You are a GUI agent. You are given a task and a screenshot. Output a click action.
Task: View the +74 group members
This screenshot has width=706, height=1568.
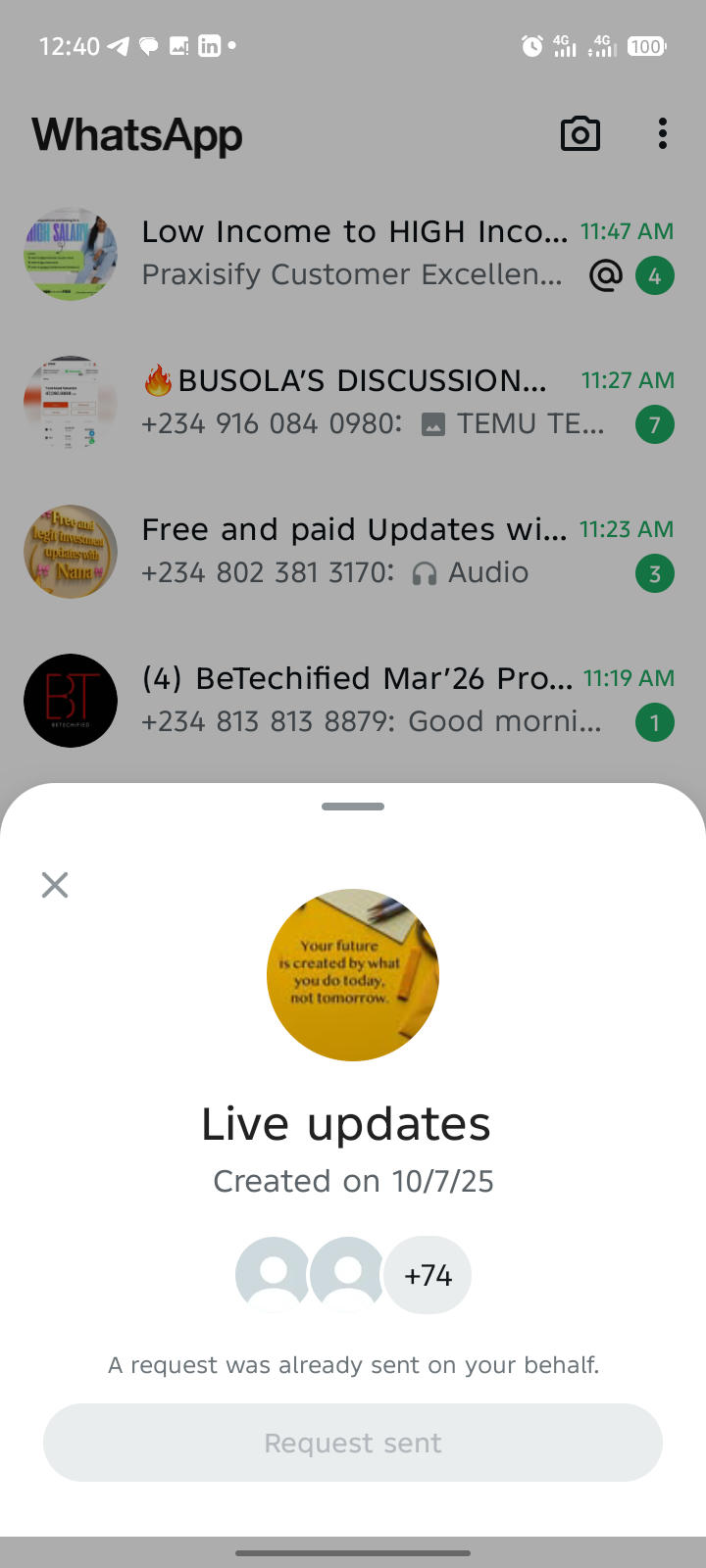428,1275
